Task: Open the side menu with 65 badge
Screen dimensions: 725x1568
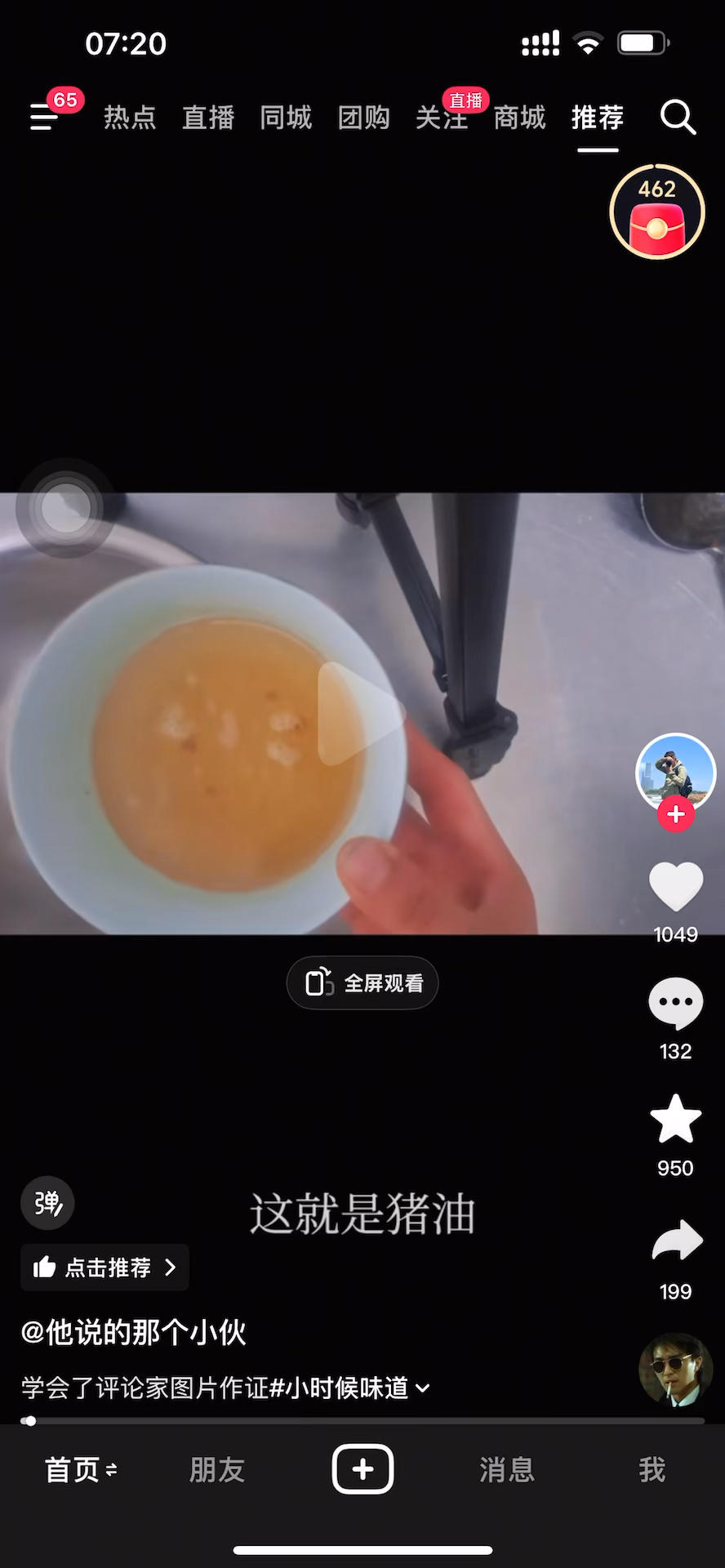Action: pos(46,117)
